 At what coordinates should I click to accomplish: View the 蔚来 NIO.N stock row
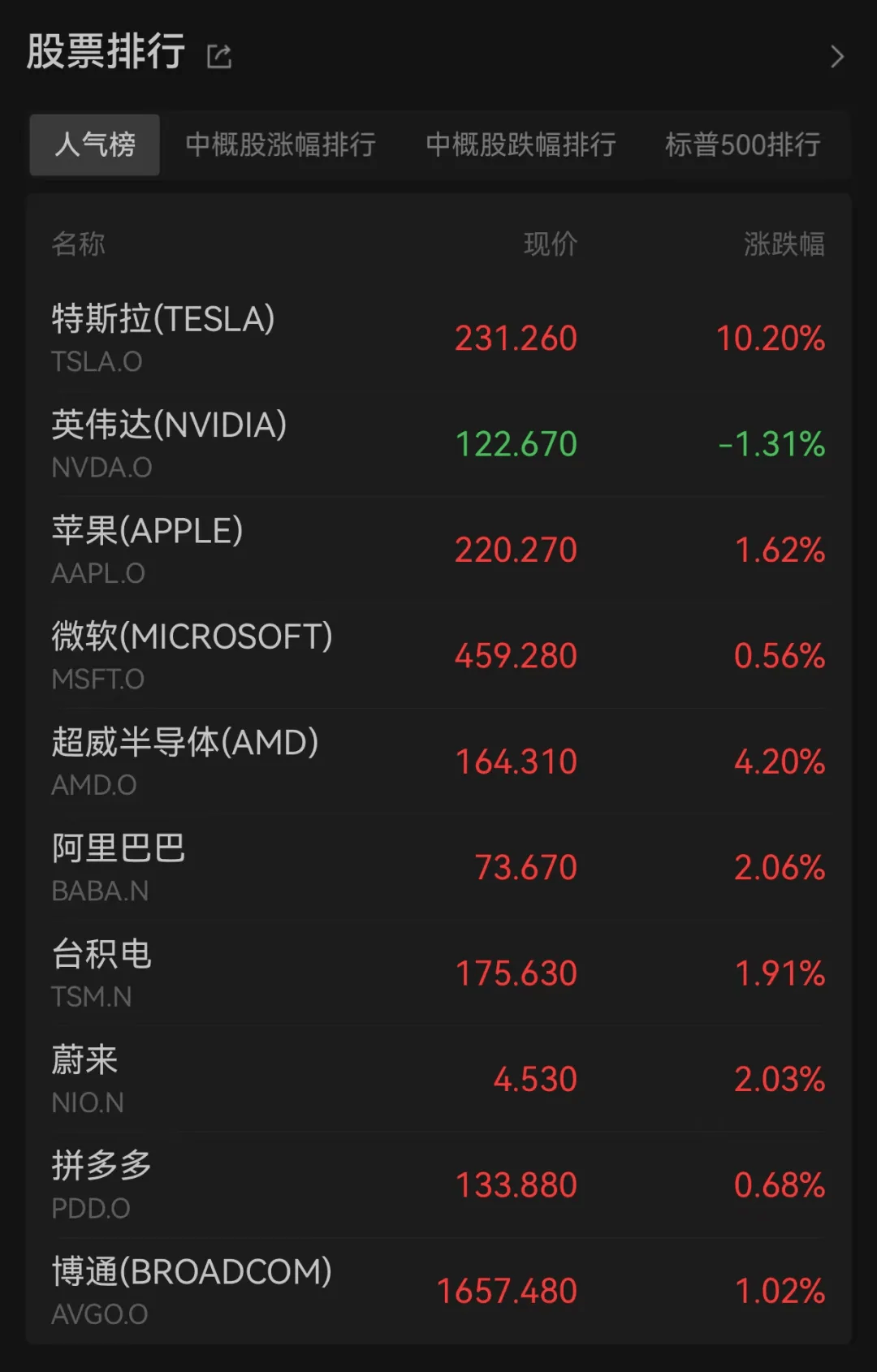coord(438,1079)
